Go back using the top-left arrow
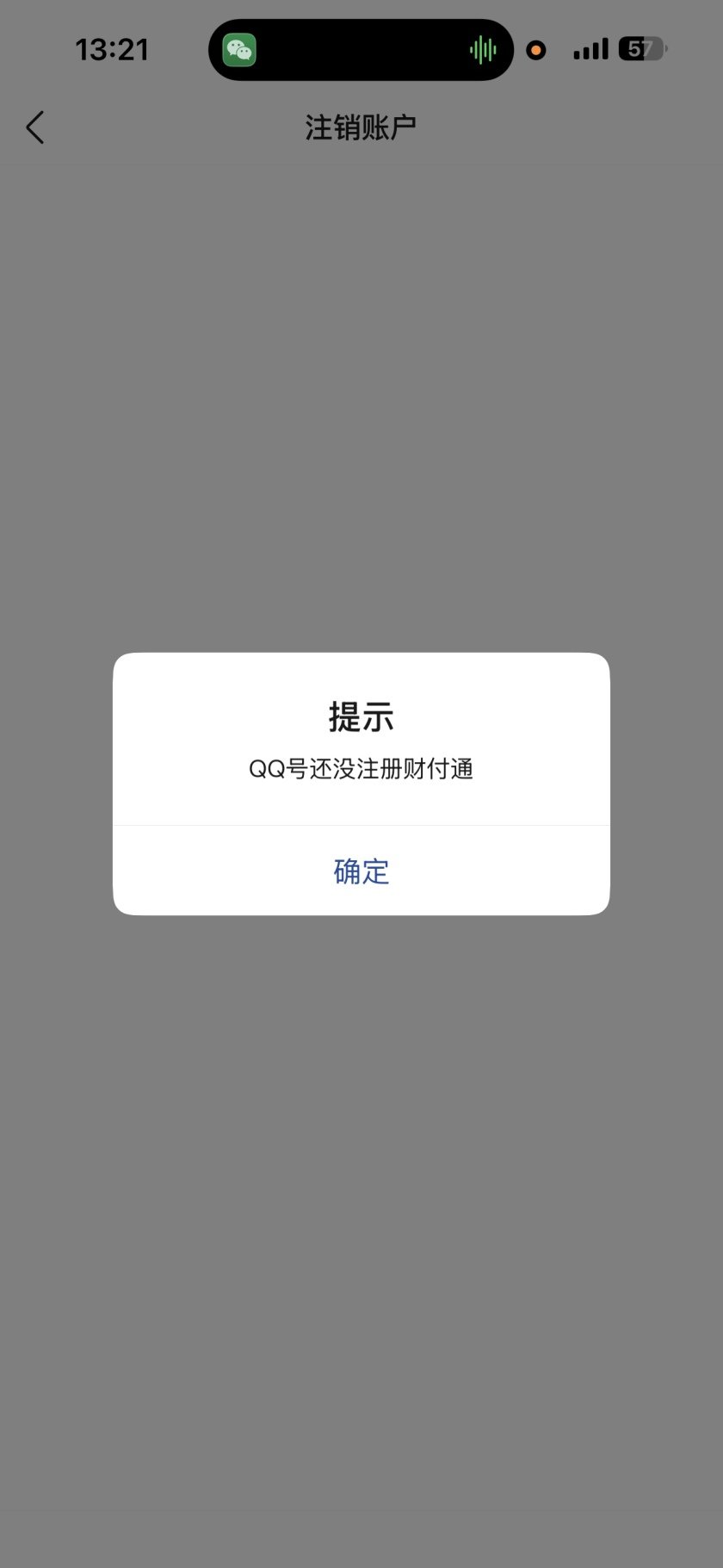Image resolution: width=723 pixels, height=1568 pixels. 34,127
